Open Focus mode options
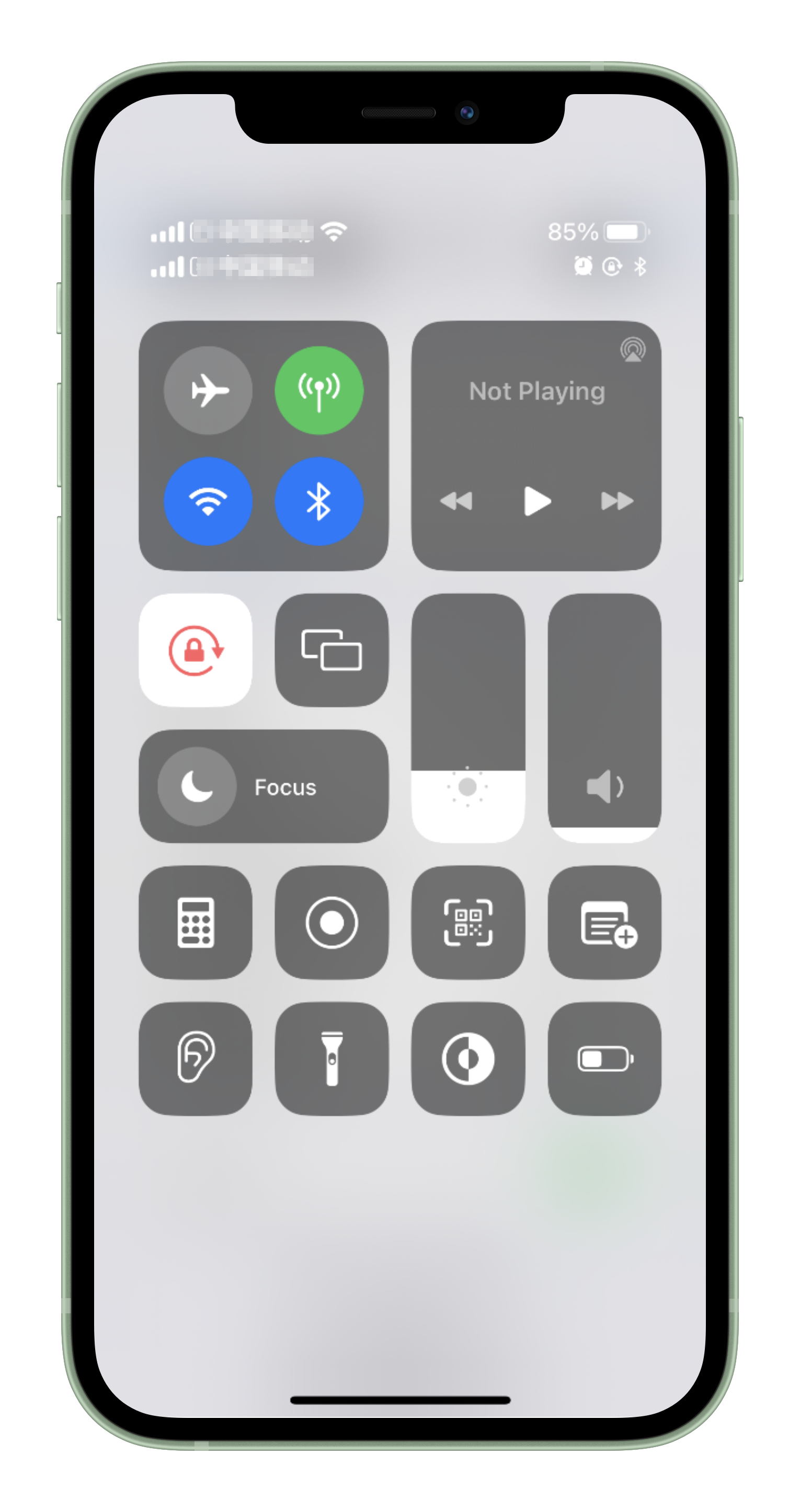This screenshot has height=1512, width=800. (264, 786)
